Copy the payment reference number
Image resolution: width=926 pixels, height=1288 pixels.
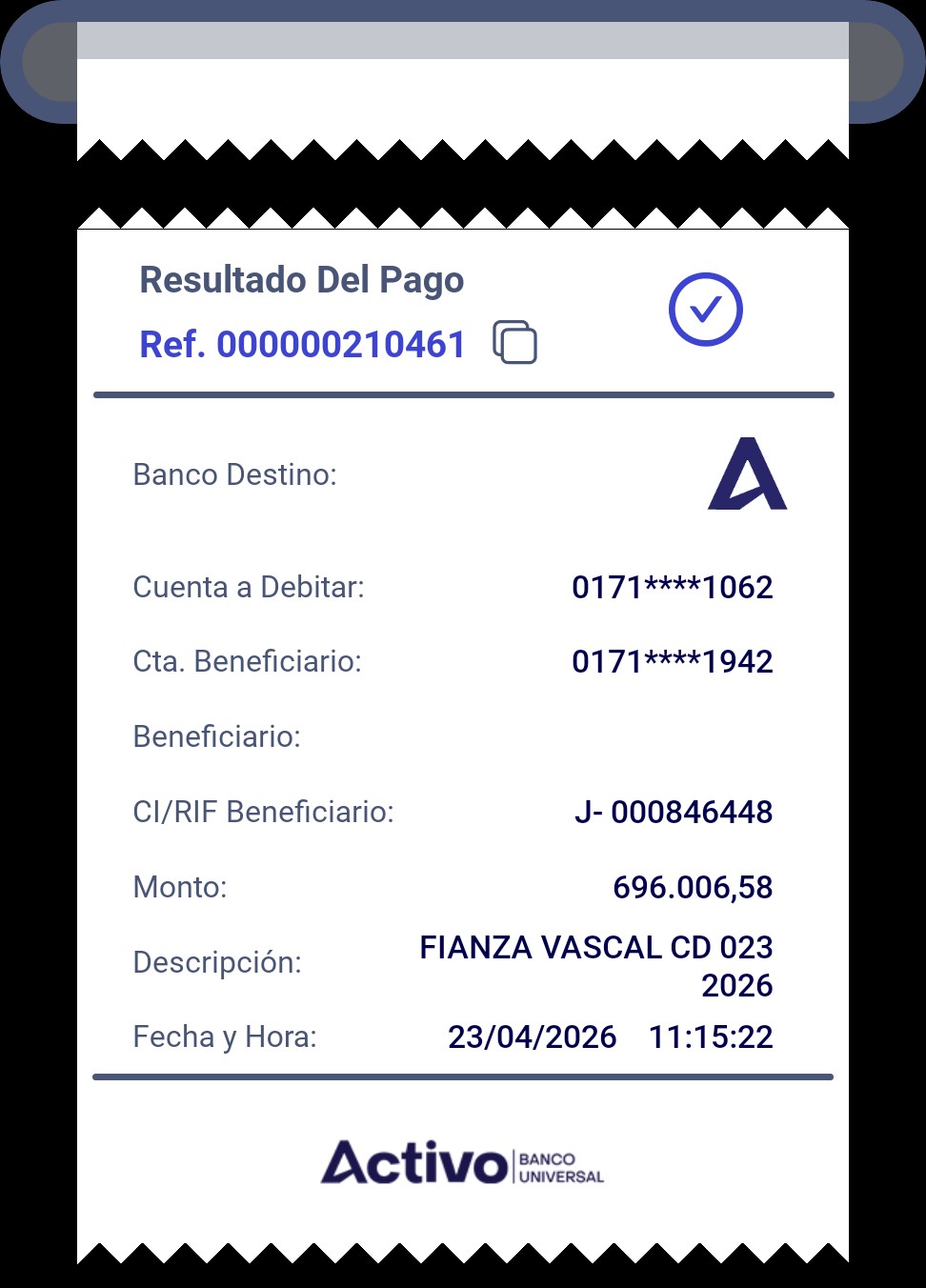(x=514, y=342)
